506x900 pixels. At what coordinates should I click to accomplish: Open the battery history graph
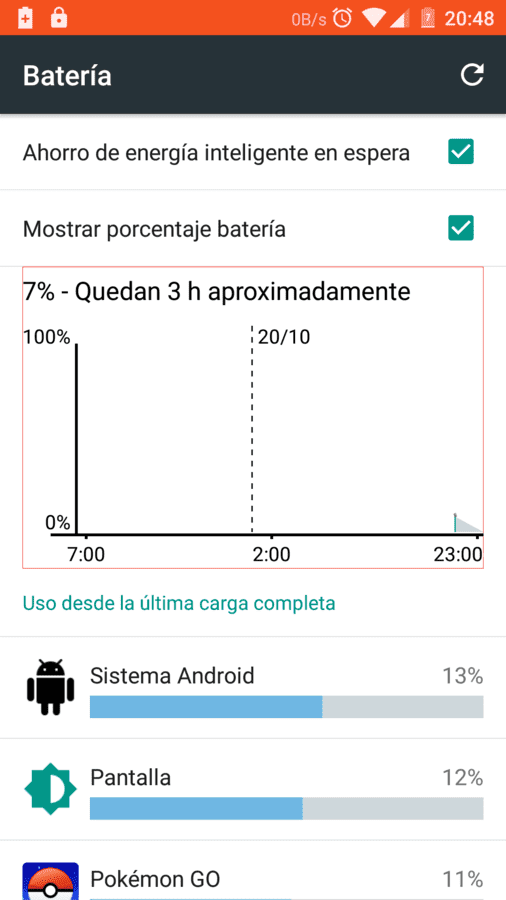(253, 418)
